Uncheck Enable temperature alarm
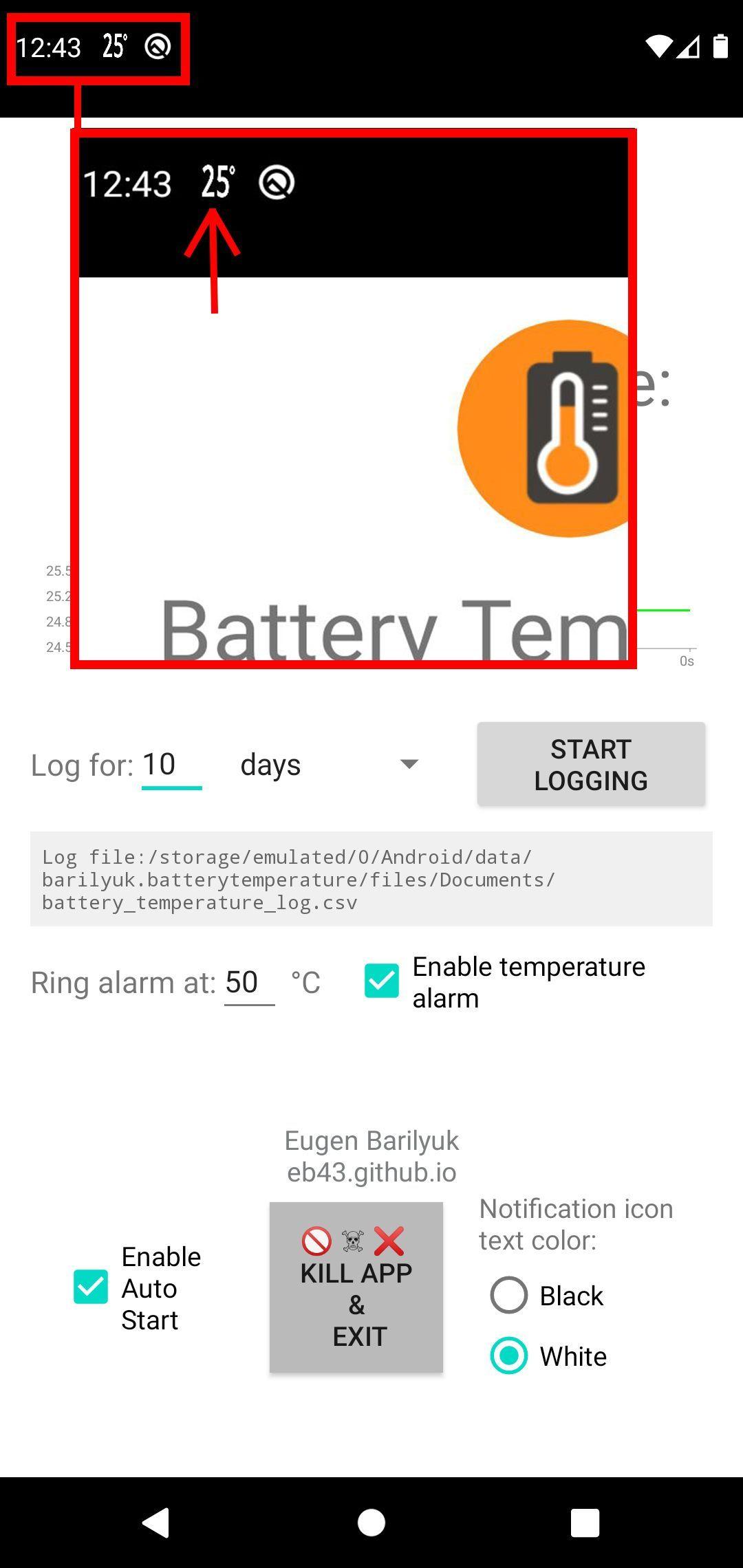Image resolution: width=743 pixels, height=1568 pixels. click(x=382, y=981)
